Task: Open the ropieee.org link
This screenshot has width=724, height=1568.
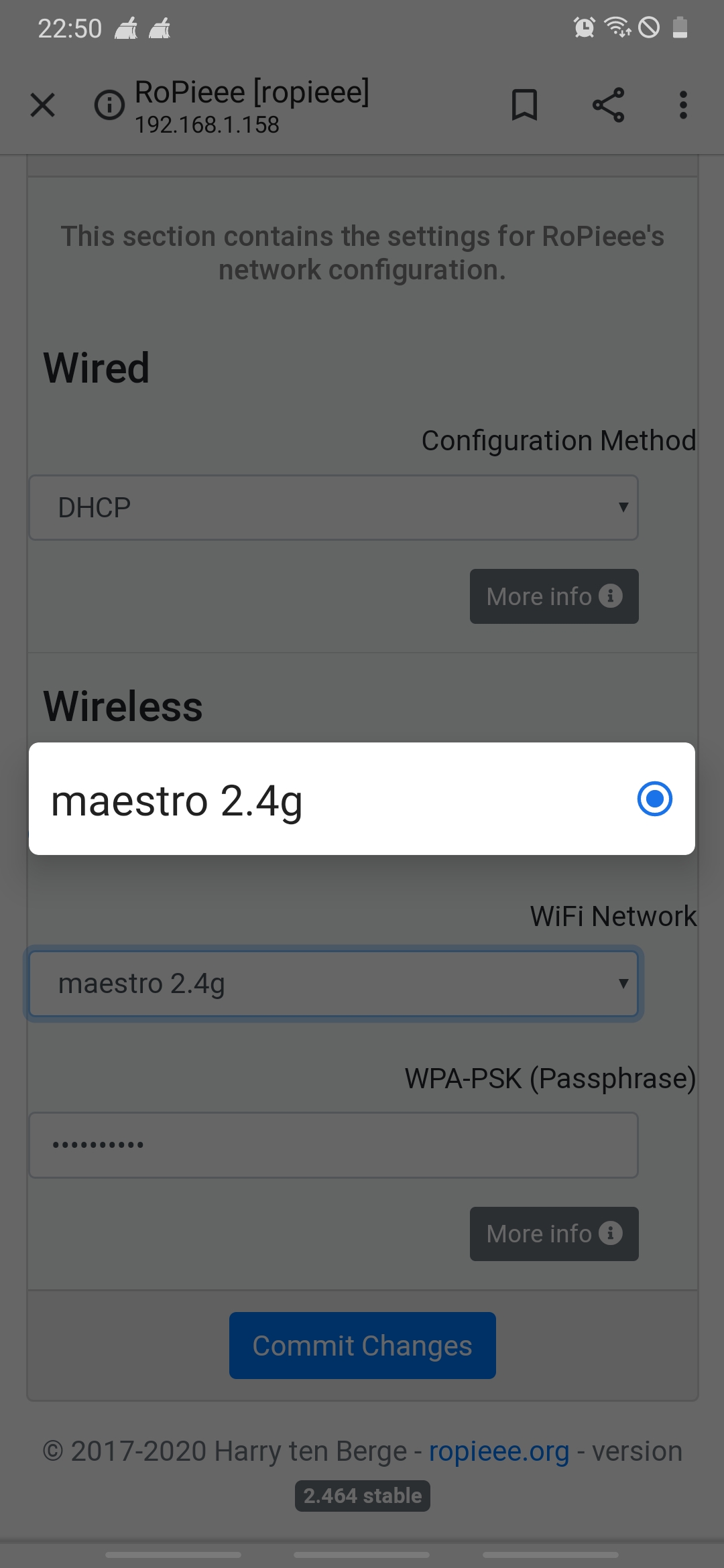Action: tap(499, 1451)
